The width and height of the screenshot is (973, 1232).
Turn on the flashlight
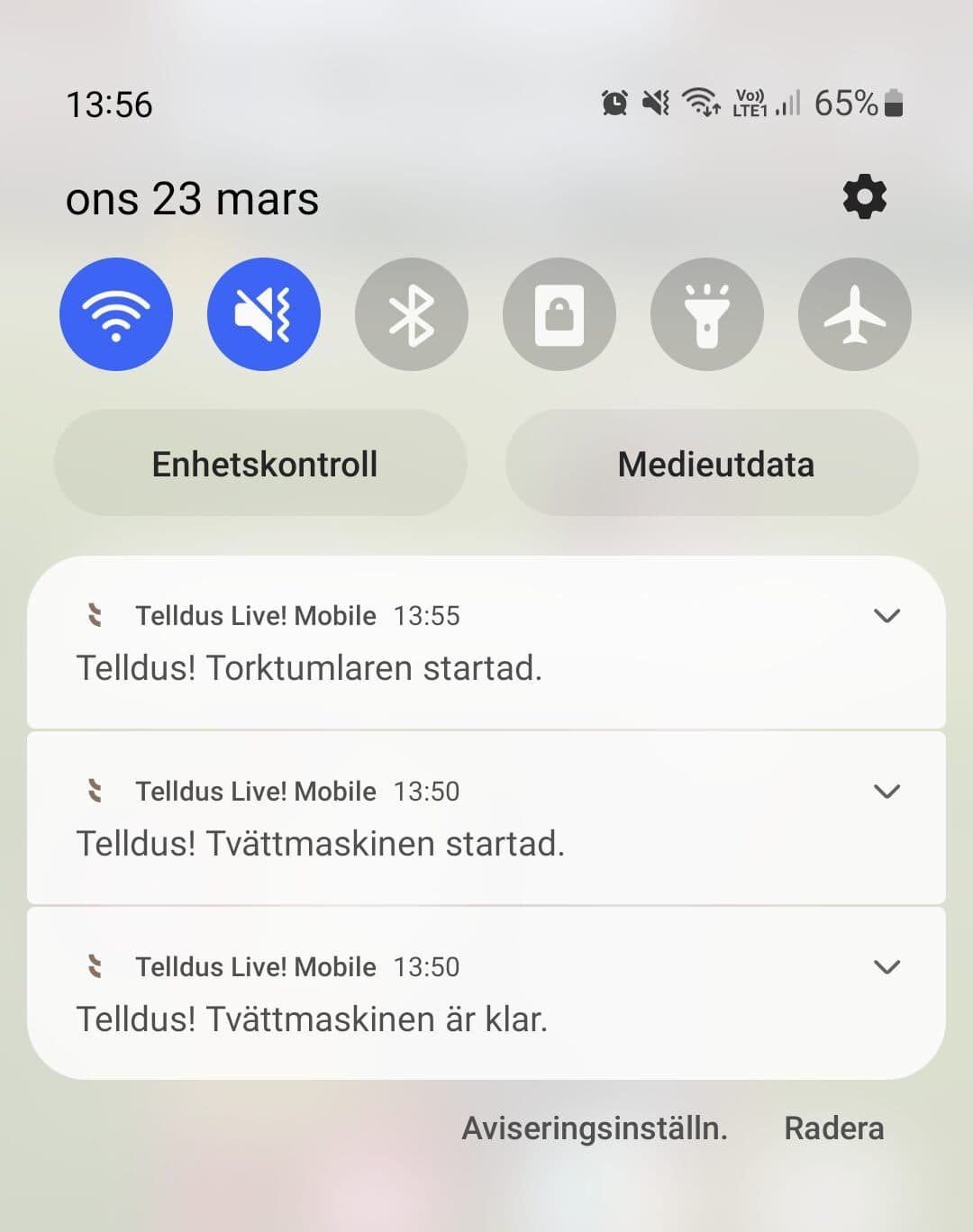tap(707, 314)
